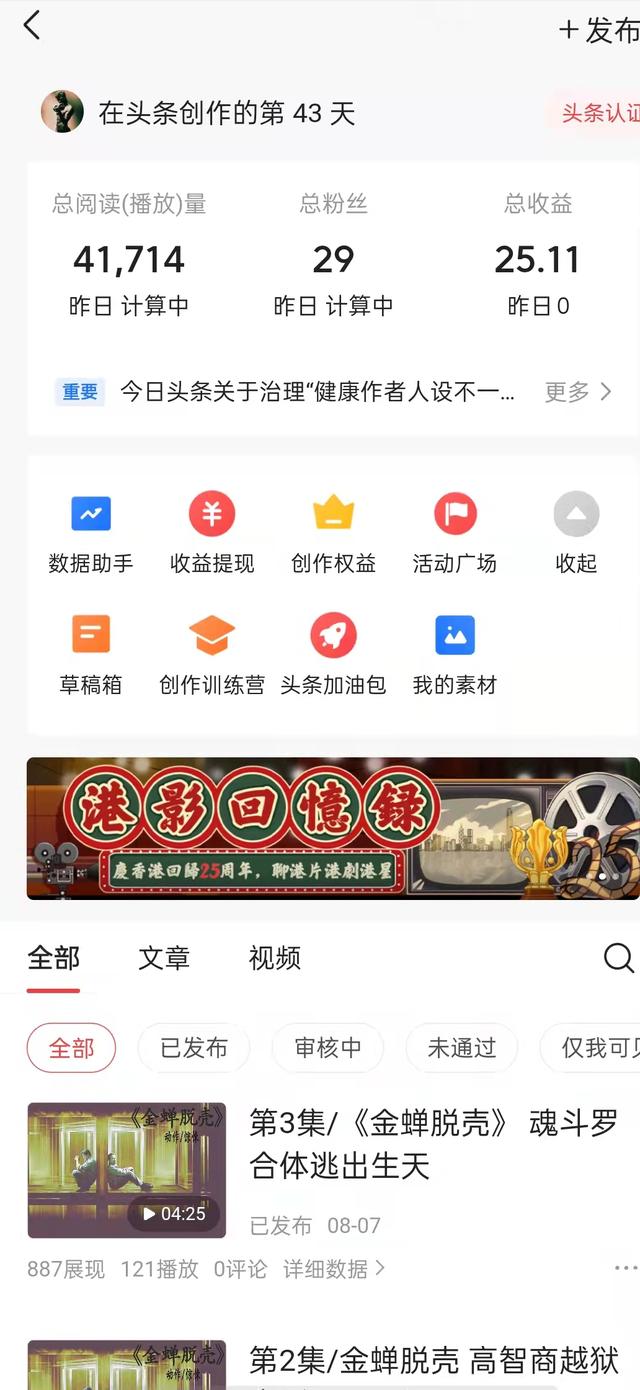
Task: Open the 港影回忆录 banner
Action: tap(333, 829)
